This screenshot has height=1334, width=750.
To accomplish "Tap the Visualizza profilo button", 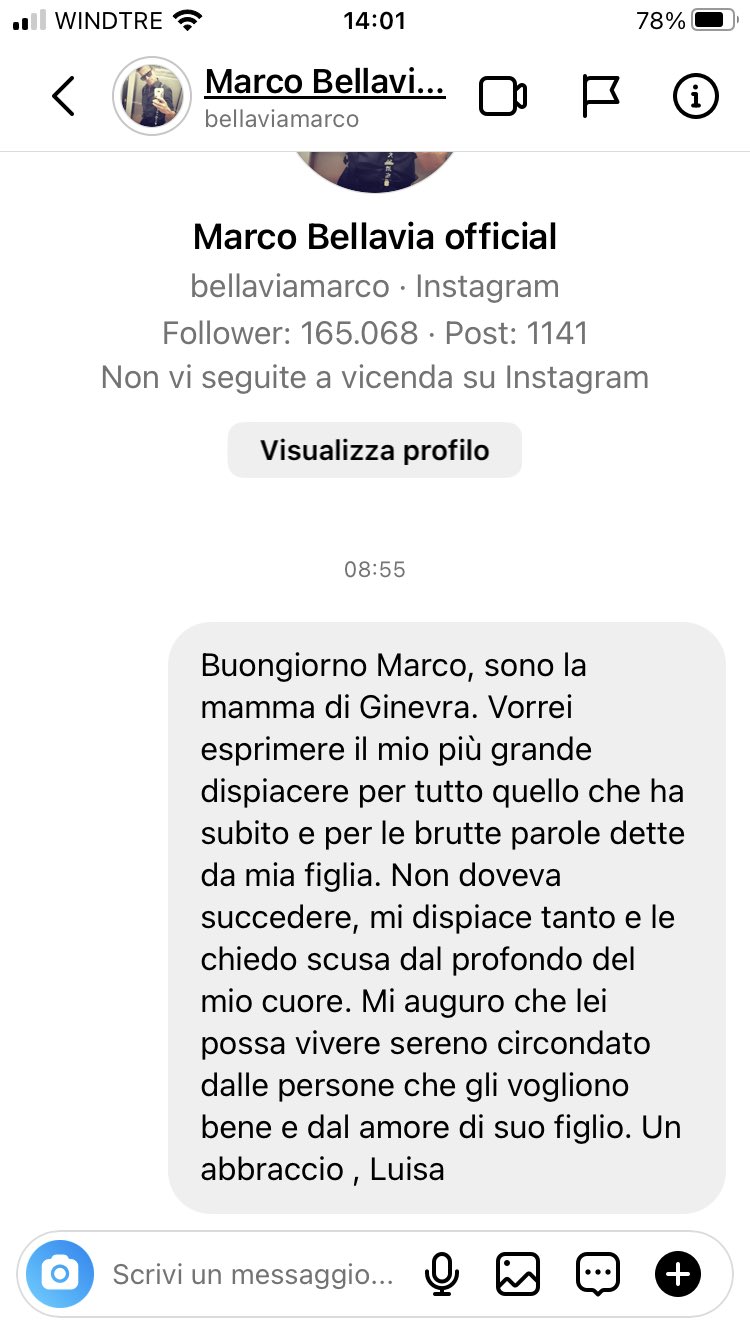I will click(x=374, y=450).
